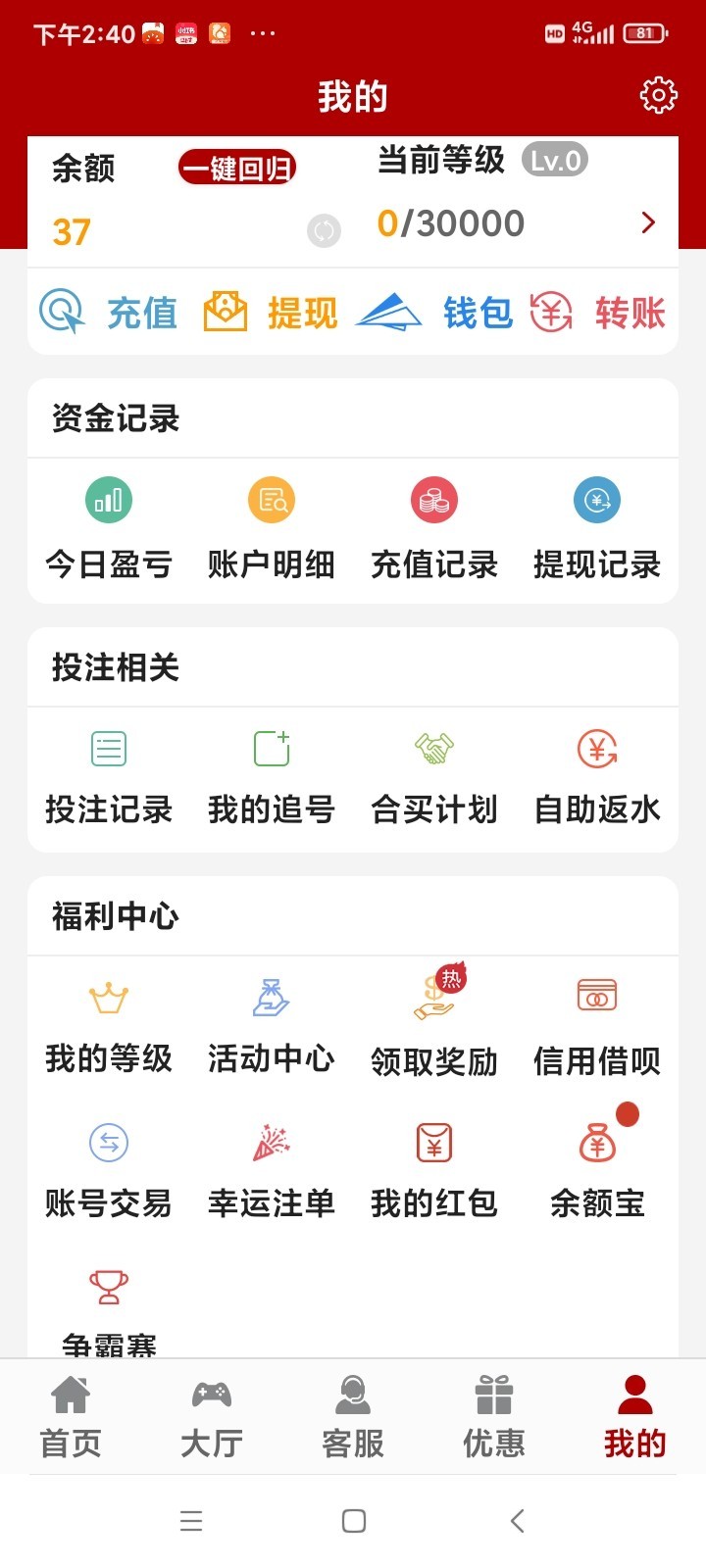Go to the 优惠 tab

coord(494,1417)
